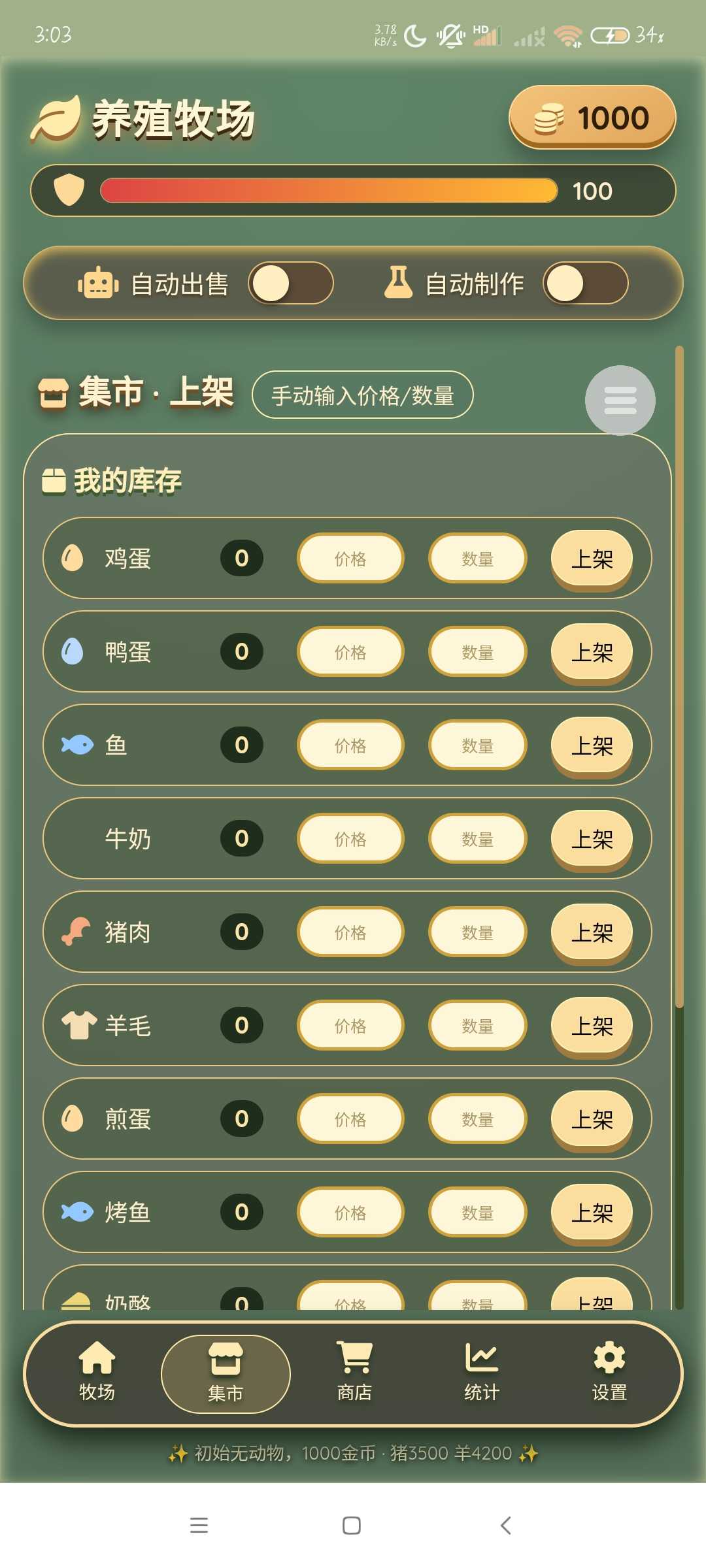
Task: Open the round hamburger menu button
Action: 620,400
